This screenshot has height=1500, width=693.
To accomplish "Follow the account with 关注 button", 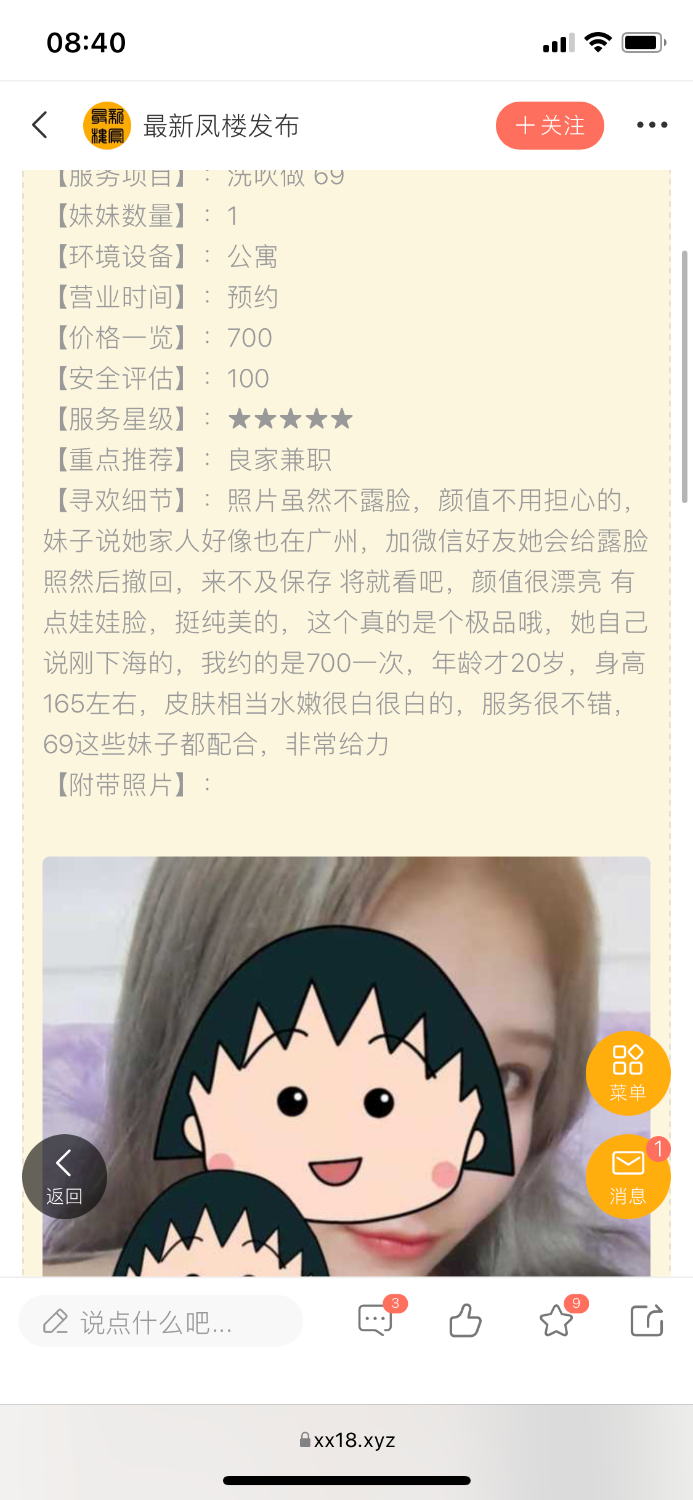I will tap(550, 125).
